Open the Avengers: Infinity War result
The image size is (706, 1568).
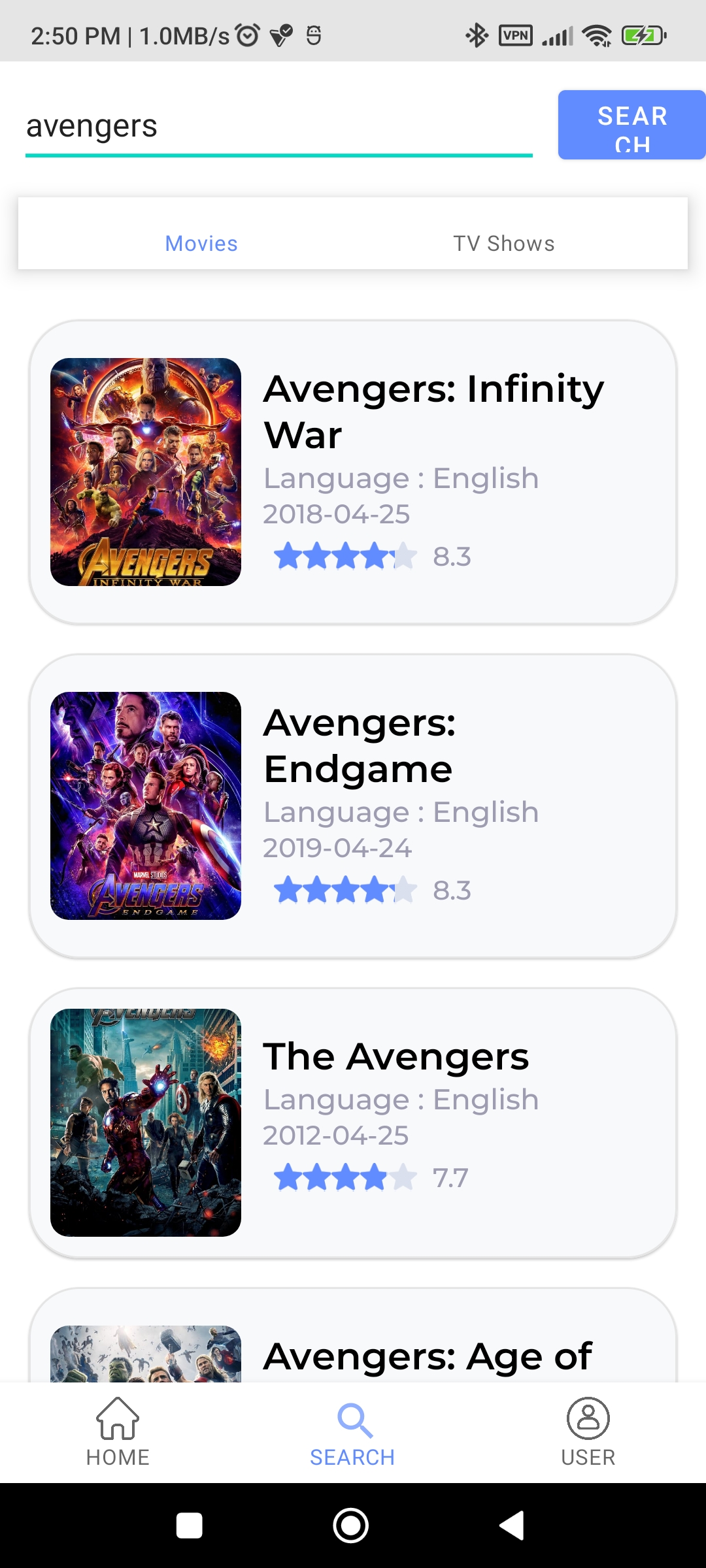(x=353, y=472)
